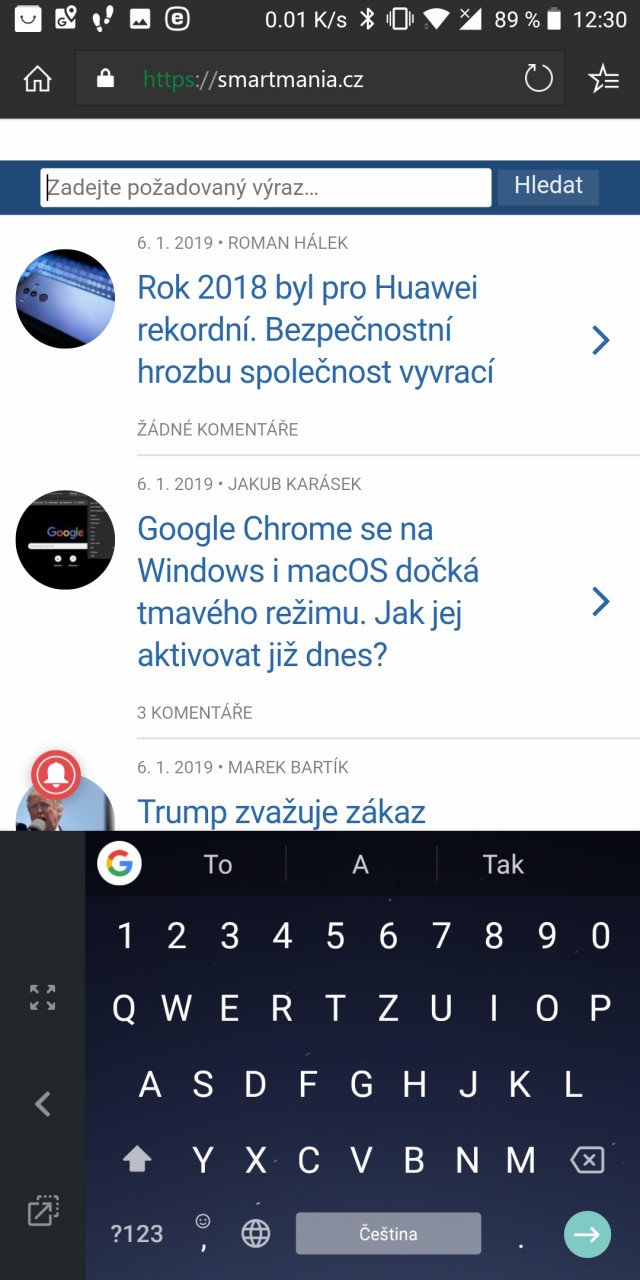Expand the keyboard with the fullscreen icon
Viewport: 640px width, 1280px height.
[42, 997]
